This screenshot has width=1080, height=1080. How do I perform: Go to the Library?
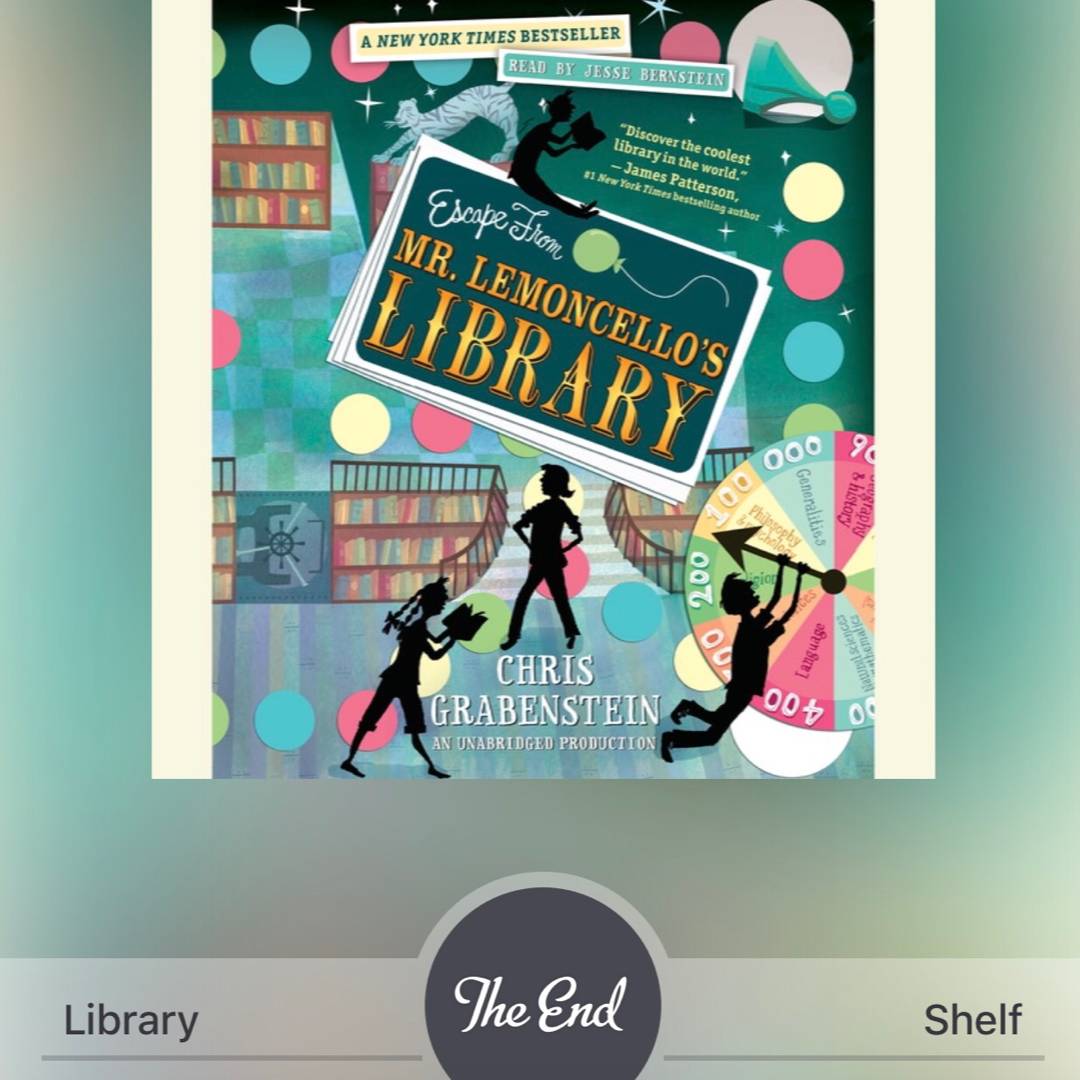pos(131,1021)
